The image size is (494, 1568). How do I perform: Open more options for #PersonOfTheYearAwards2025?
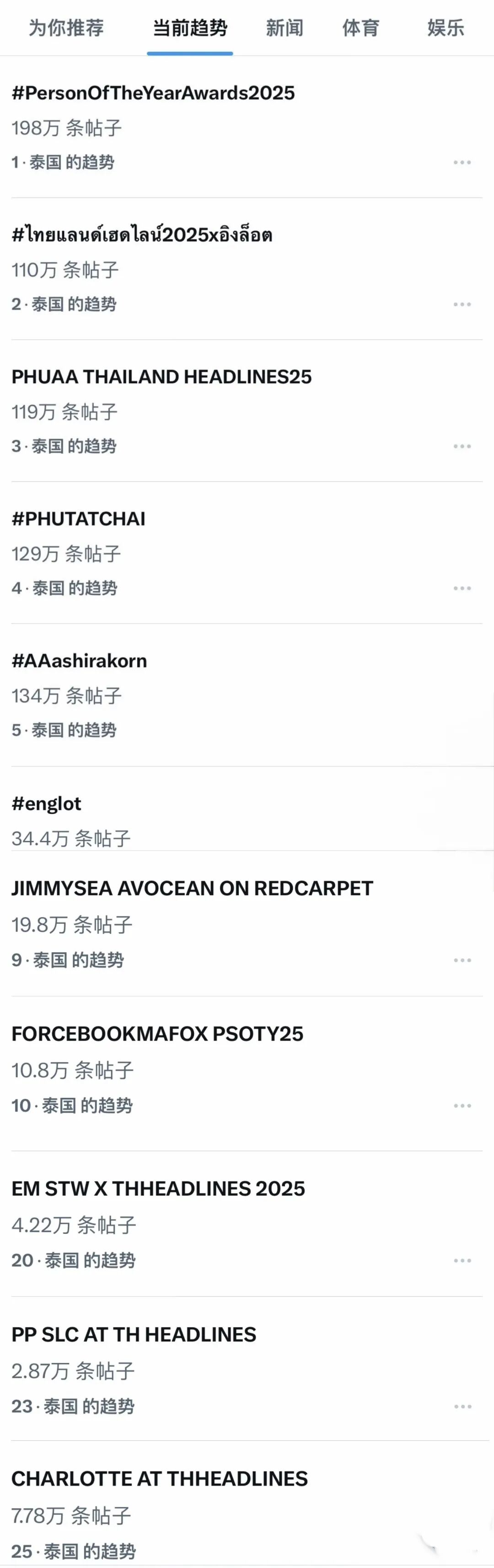[x=462, y=163]
